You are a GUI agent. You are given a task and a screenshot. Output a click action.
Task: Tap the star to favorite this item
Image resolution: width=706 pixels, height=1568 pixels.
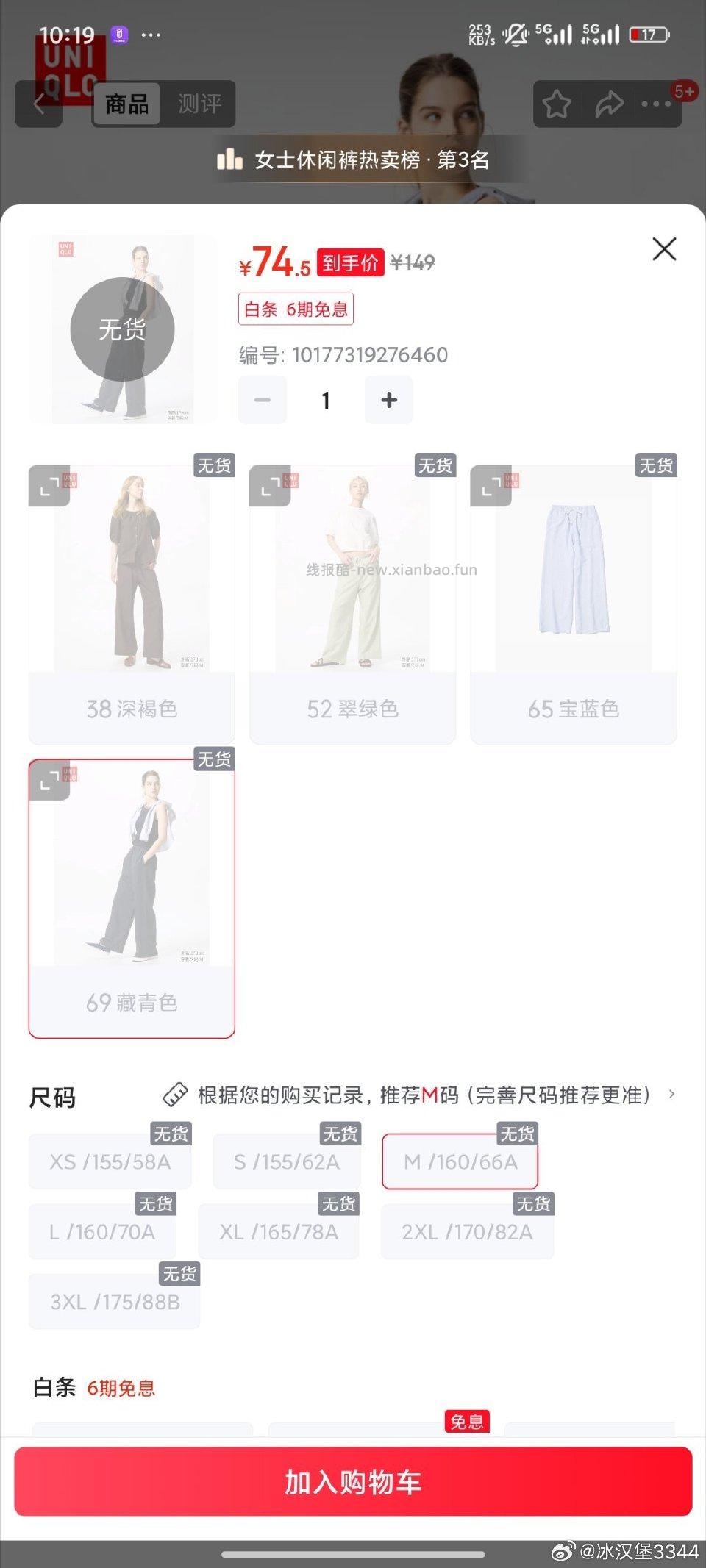point(557,103)
